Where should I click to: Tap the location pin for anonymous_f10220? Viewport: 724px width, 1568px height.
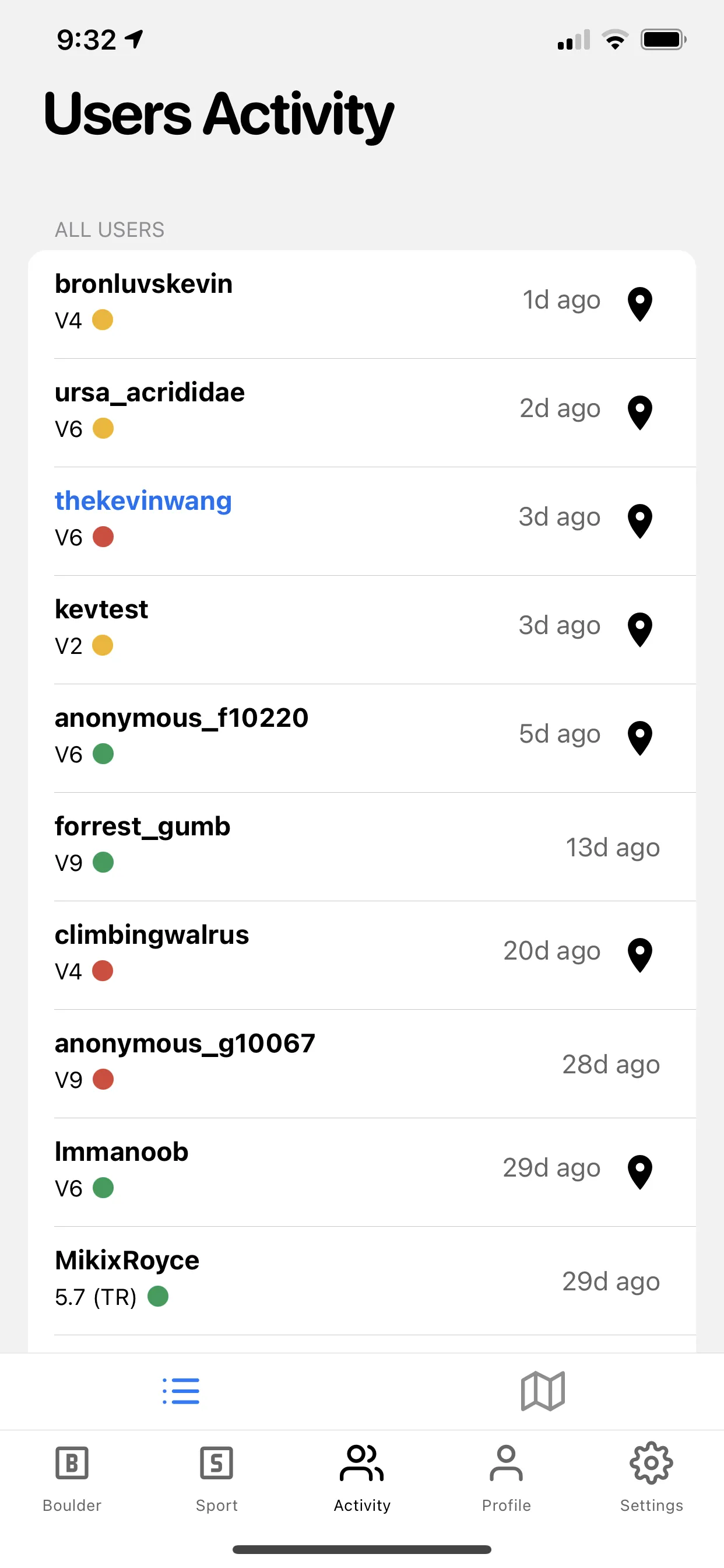point(640,738)
